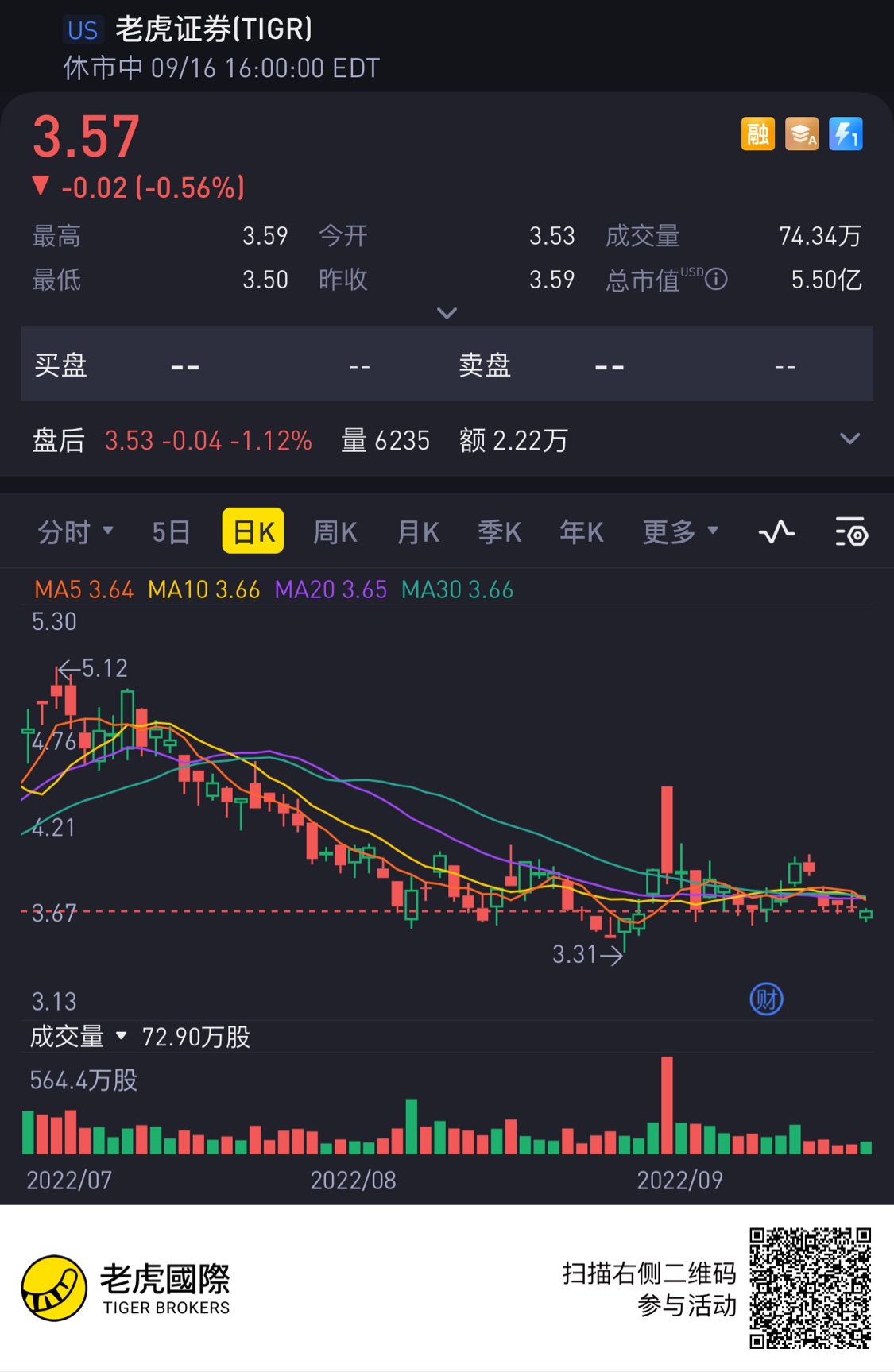Image resolution: width=894 pixels, height=1372 pixels.
Task: Switch to the 季K chart
Action: point(499,531)
